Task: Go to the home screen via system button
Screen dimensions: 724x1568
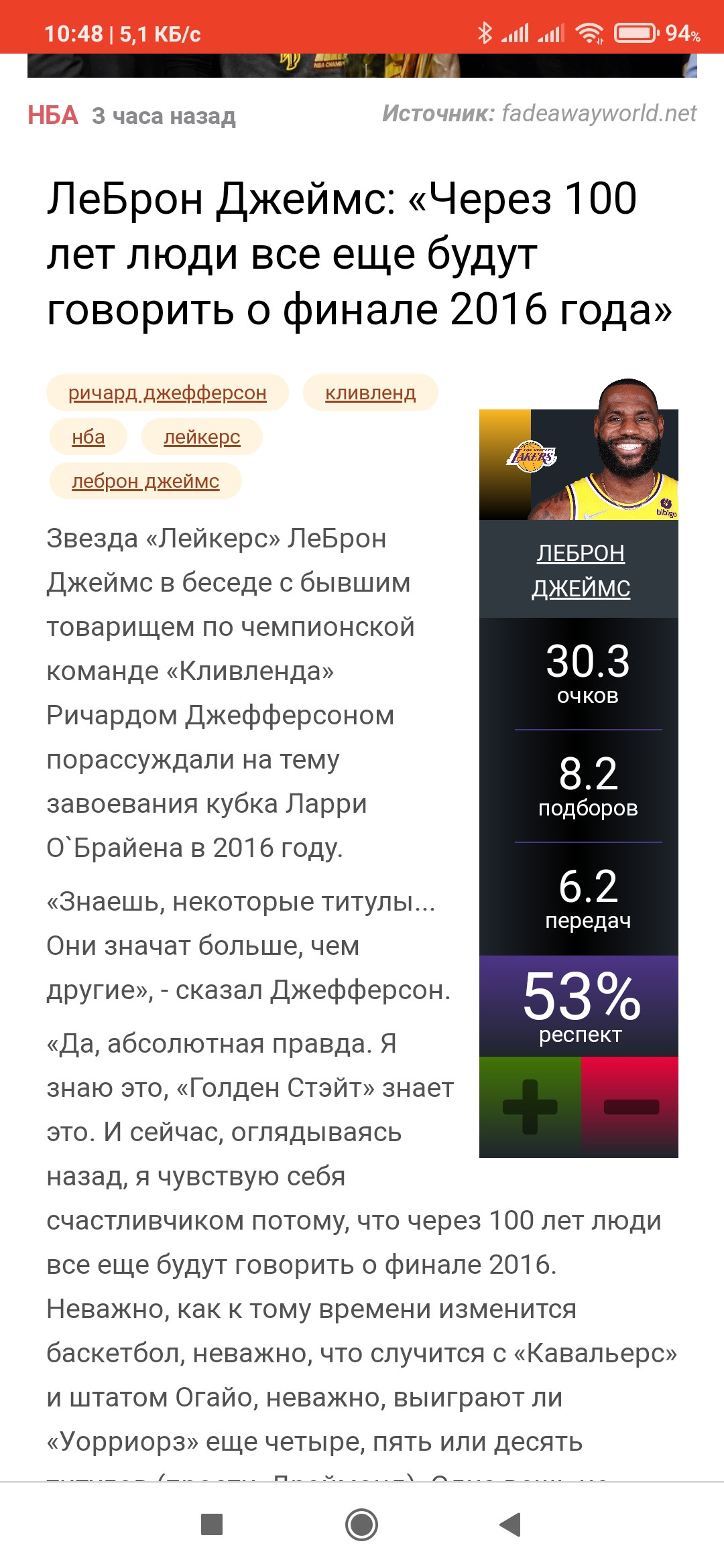Action: point(362,1524)
